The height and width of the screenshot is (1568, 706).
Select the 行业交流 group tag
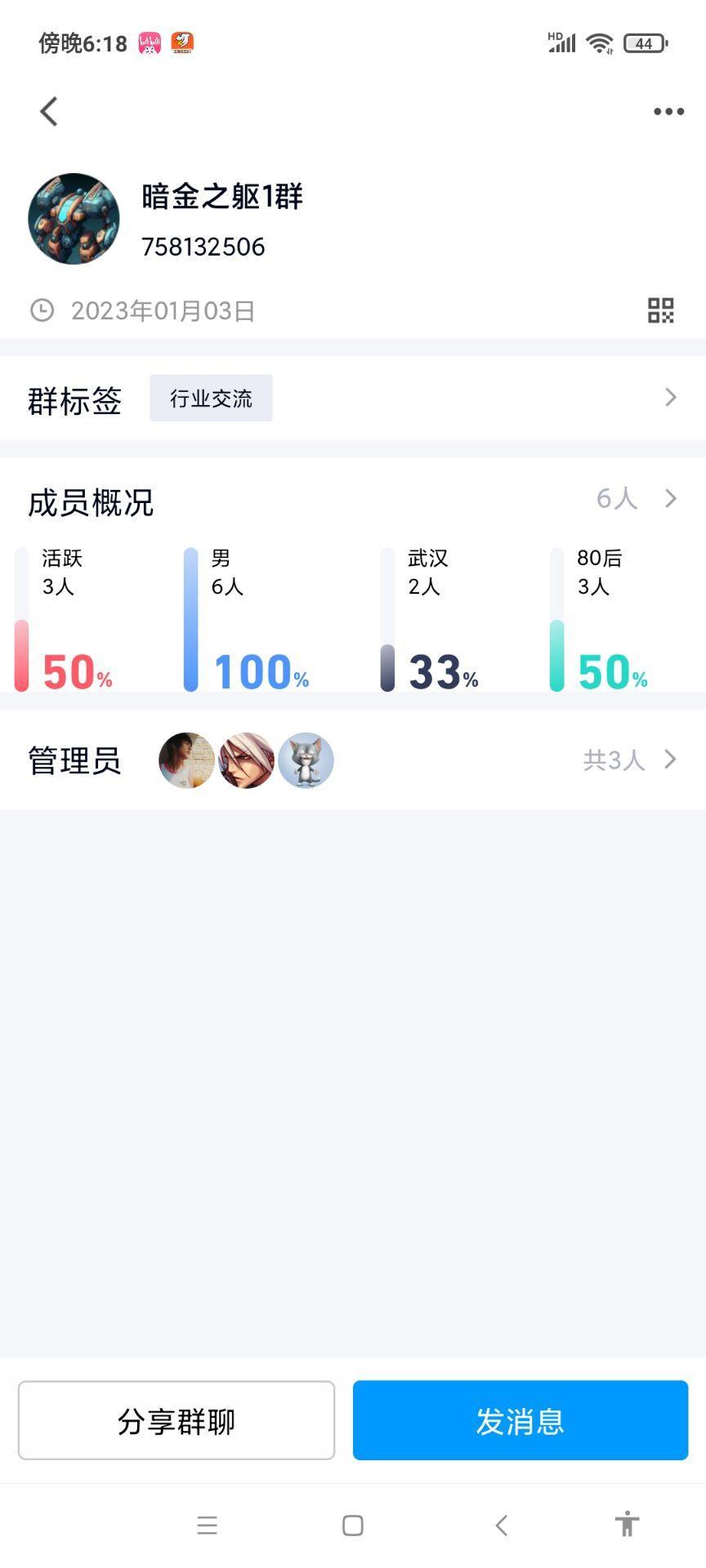coord(210,398)
